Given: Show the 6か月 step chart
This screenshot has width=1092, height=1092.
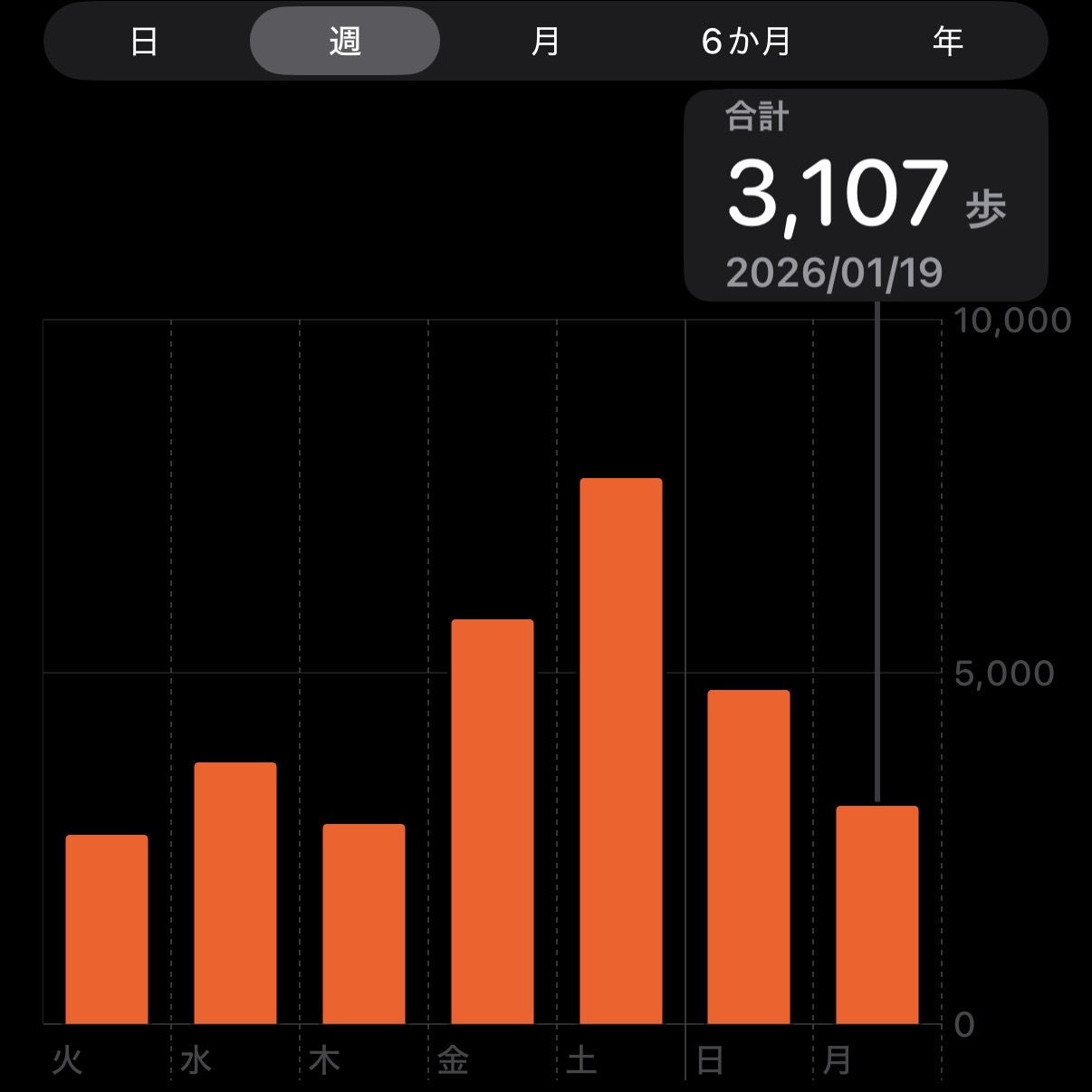Looking at the screenshot, I should (746, 42).
